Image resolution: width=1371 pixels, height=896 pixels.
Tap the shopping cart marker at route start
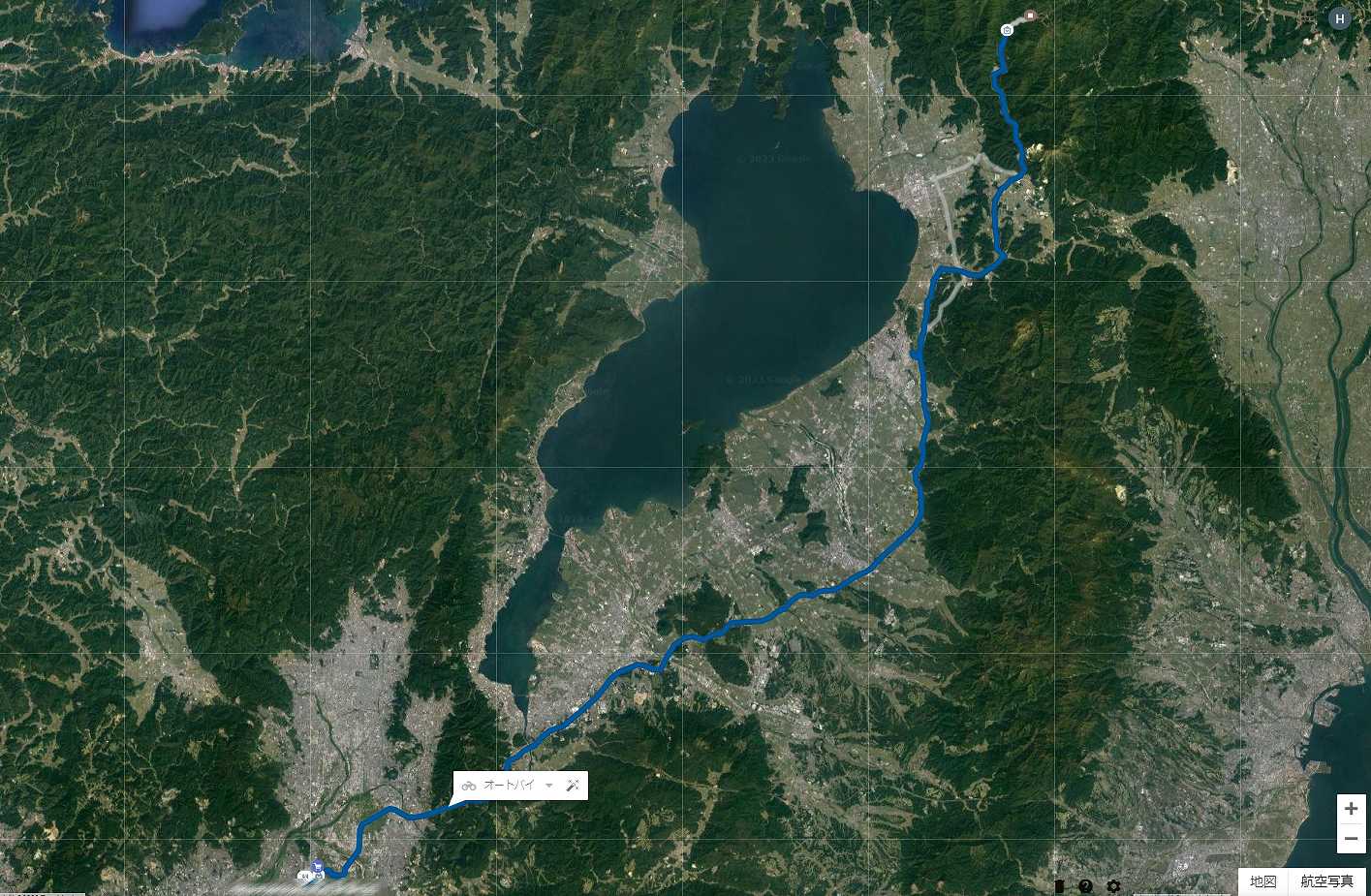318,864
